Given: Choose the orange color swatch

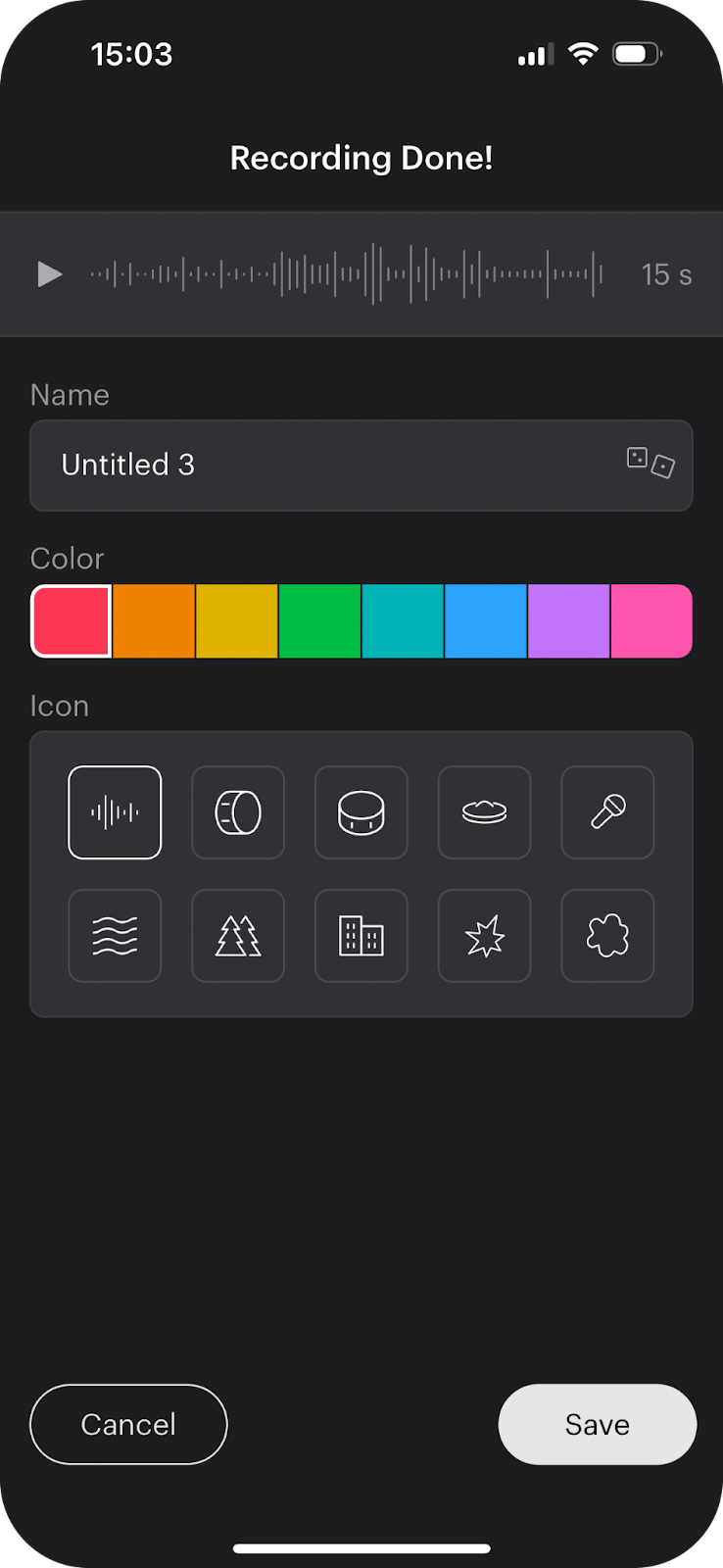Looking at the screenshot, I should (x=154, y=621).
